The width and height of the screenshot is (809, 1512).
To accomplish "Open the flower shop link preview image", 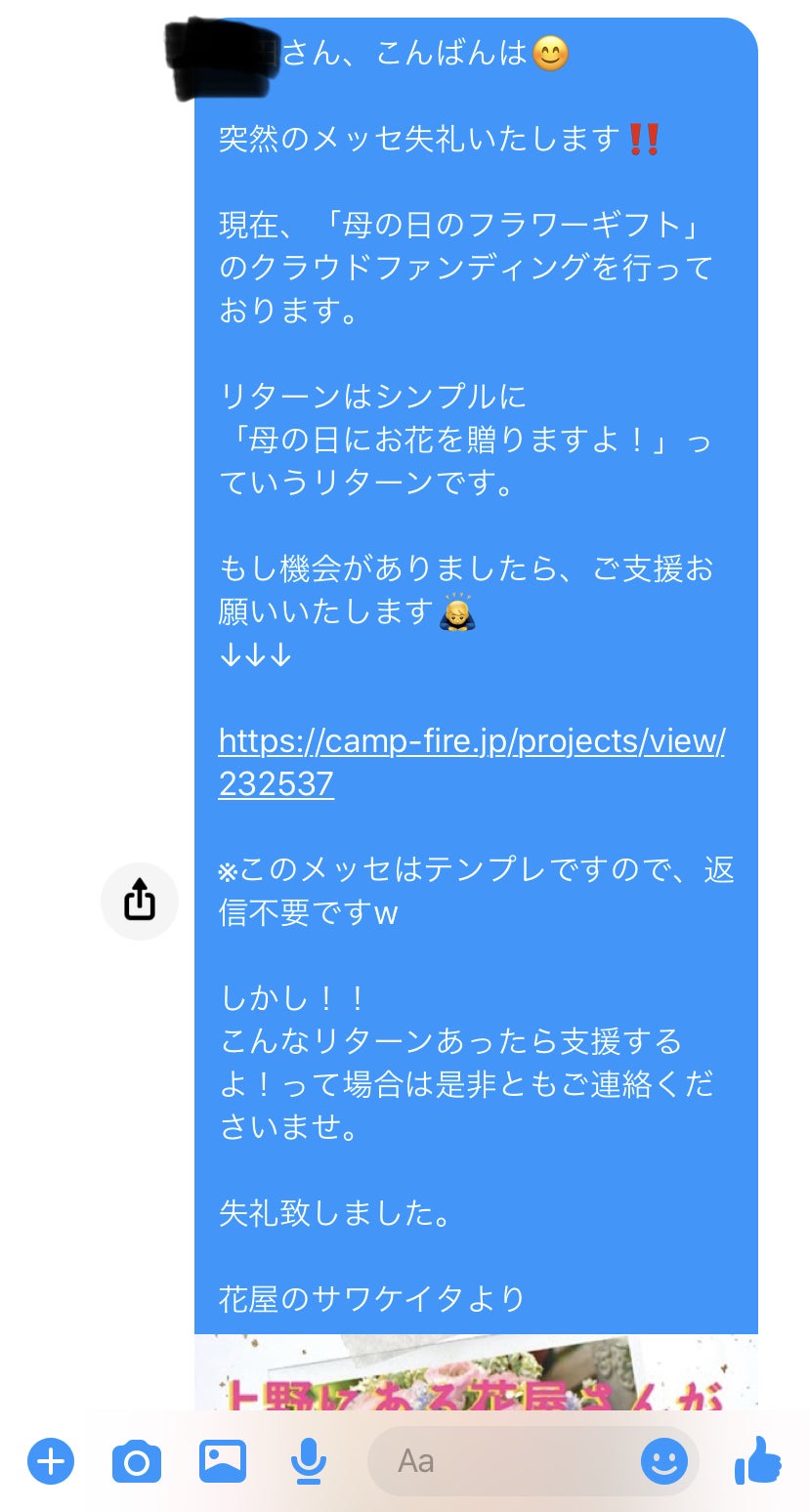I will [x=476, y=1373].
